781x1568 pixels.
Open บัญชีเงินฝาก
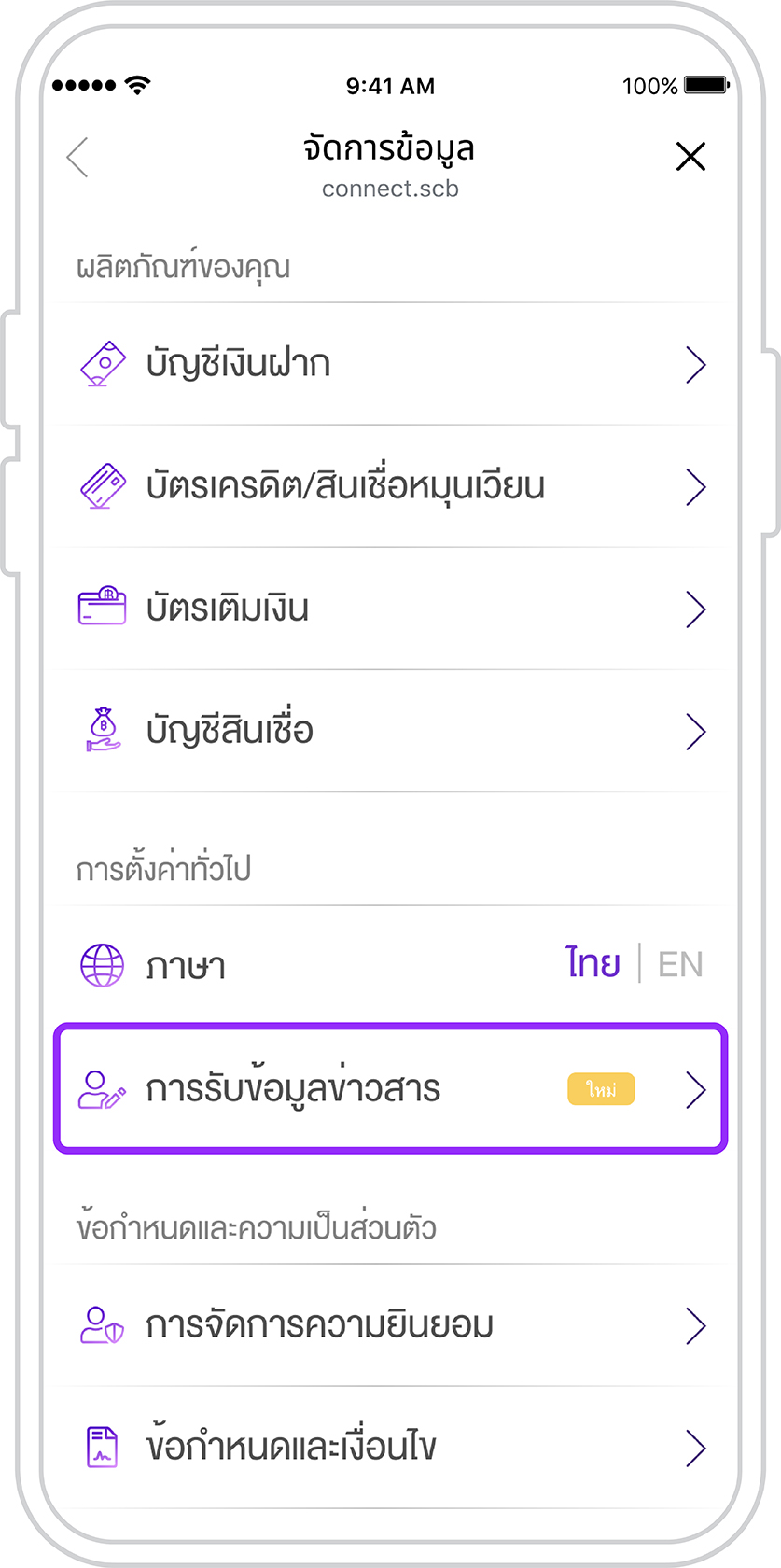point(390,364)
